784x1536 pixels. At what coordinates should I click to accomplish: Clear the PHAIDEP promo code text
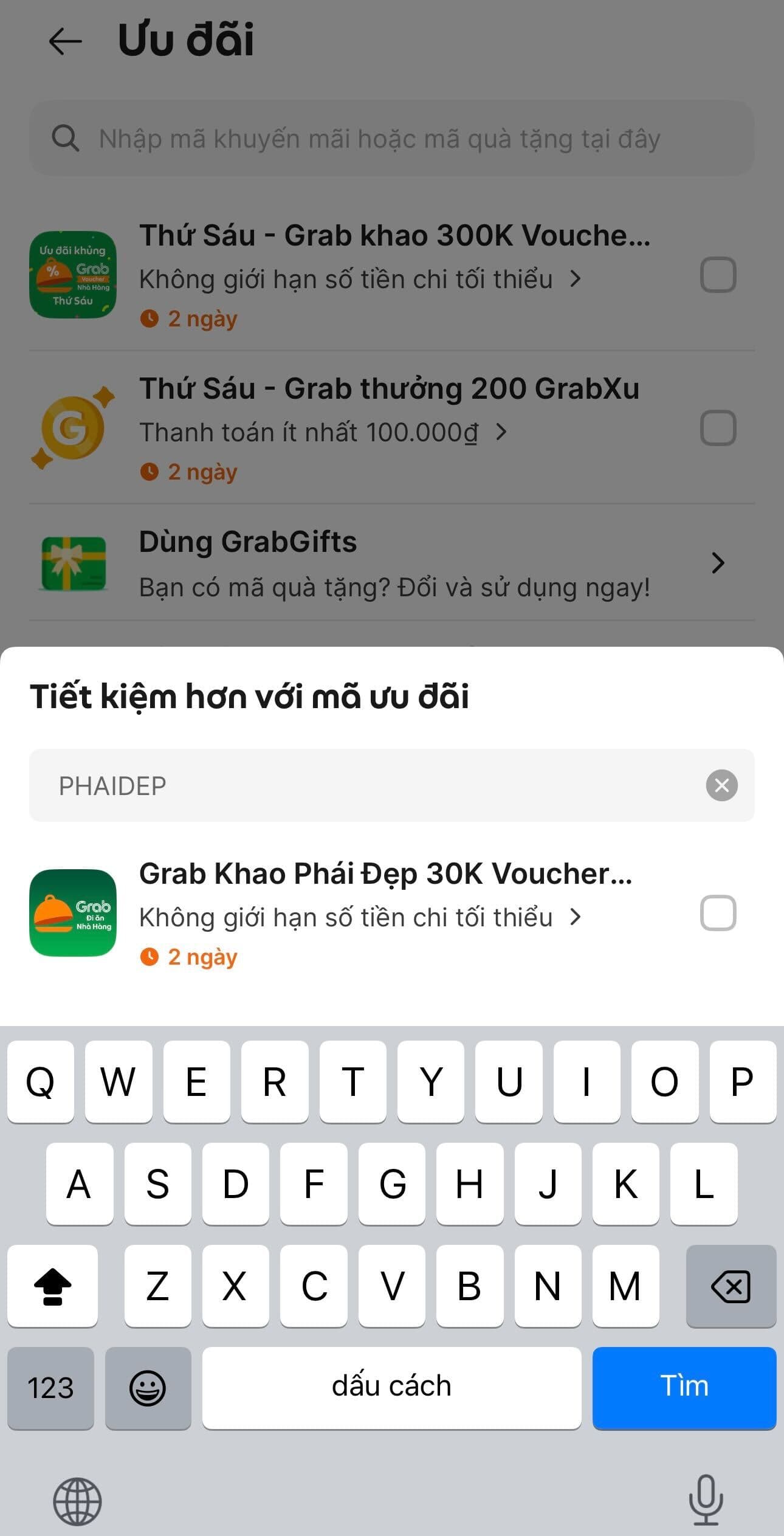(721, 785)
